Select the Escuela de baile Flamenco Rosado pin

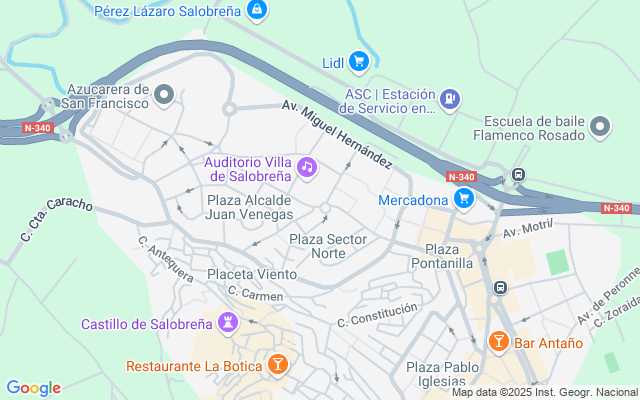(x=599, y=126)
